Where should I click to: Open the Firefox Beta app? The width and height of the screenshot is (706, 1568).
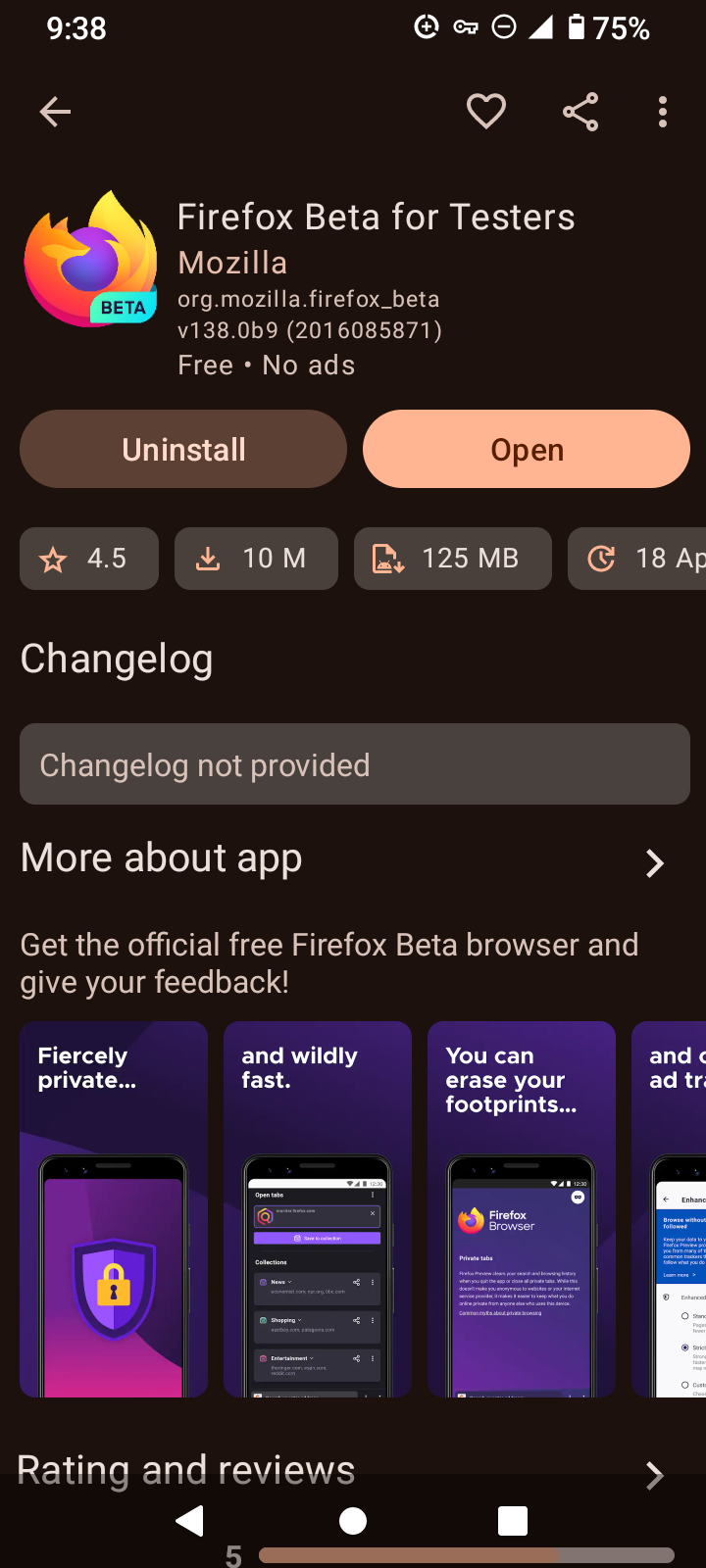[527, 449]
